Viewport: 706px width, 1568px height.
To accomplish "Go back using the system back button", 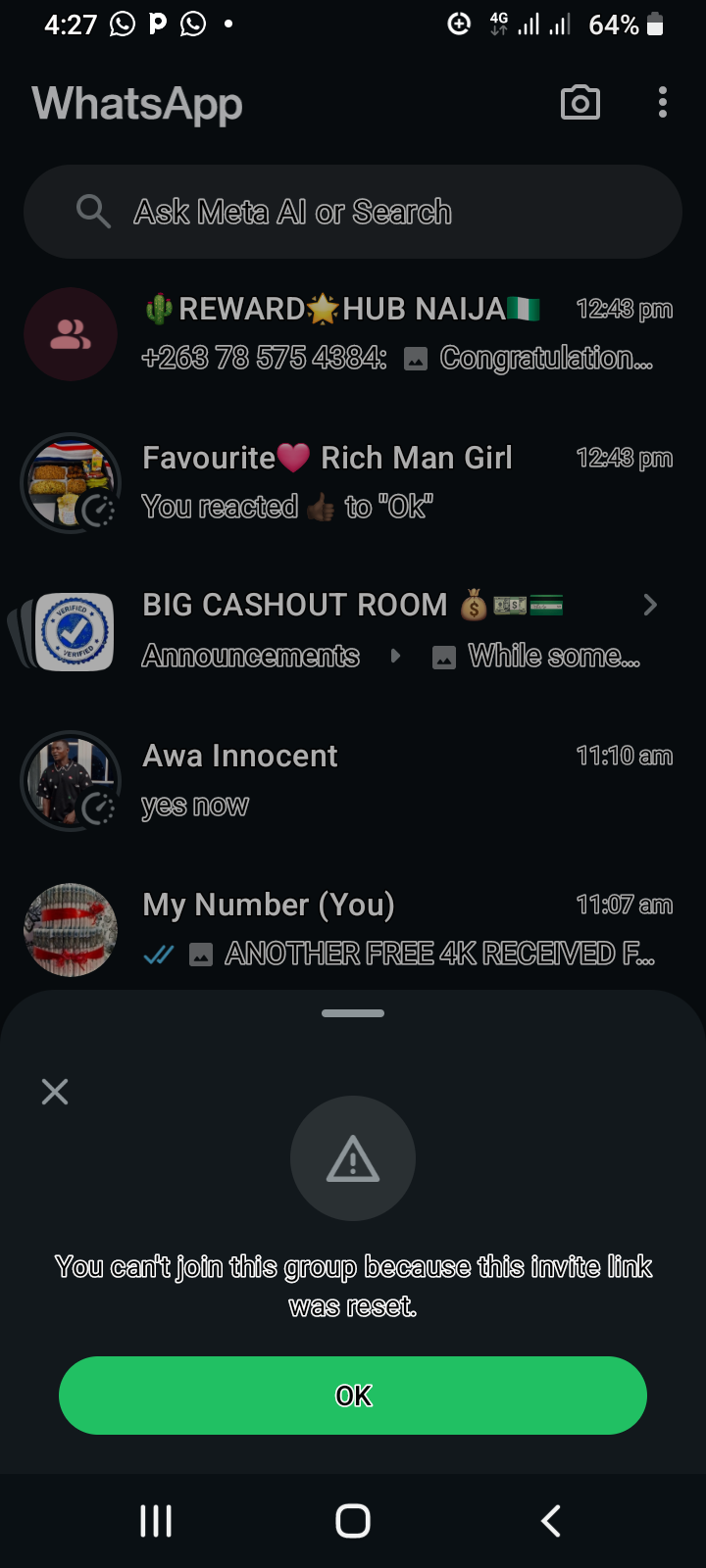I will point(551,1521).
